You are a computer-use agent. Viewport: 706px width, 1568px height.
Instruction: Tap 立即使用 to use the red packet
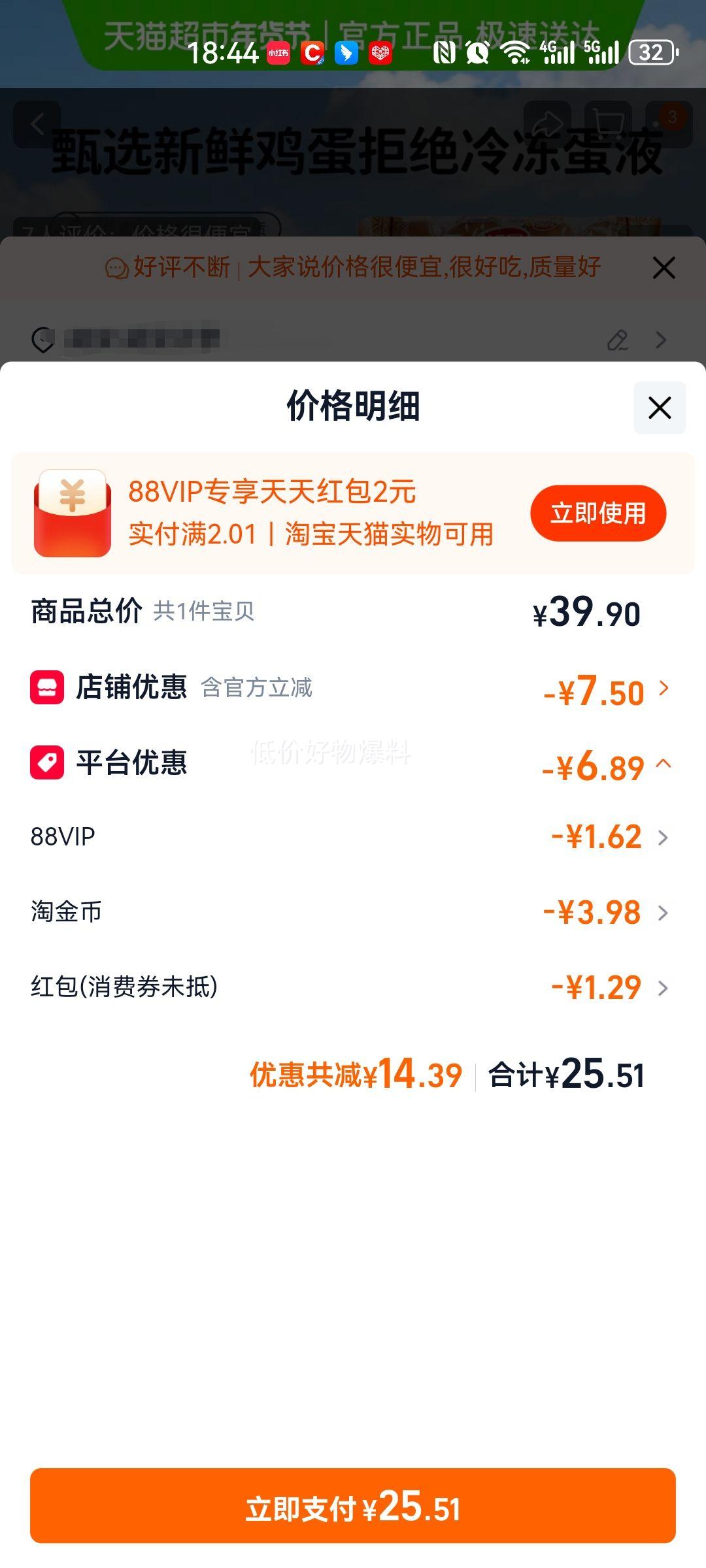click(x=597, y=514)
